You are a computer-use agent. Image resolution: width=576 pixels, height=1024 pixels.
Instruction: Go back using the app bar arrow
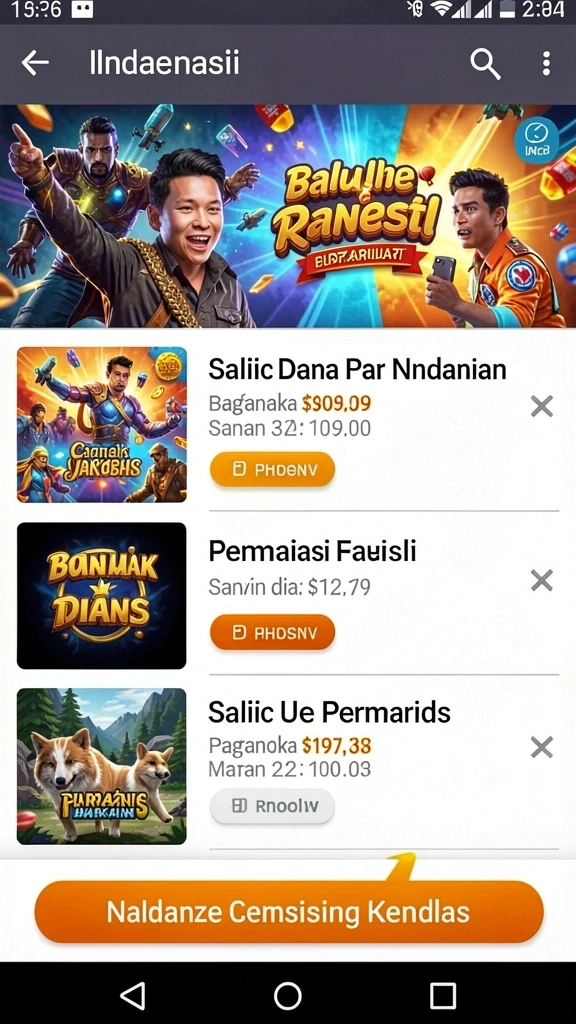pyautogui.click(x=35, y=63)
